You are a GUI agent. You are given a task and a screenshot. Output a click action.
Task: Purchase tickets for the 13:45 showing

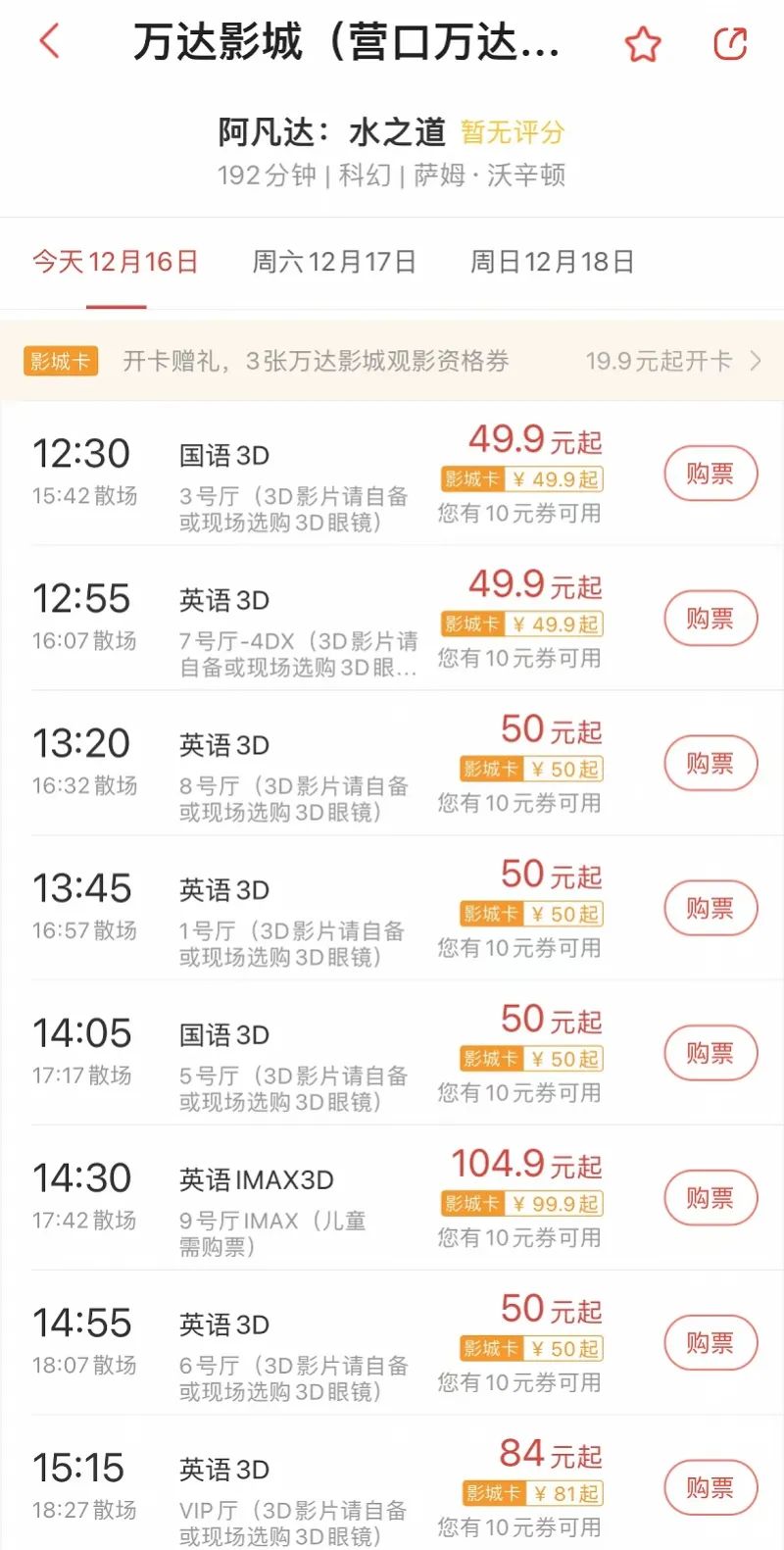click(x=710, y=909)
